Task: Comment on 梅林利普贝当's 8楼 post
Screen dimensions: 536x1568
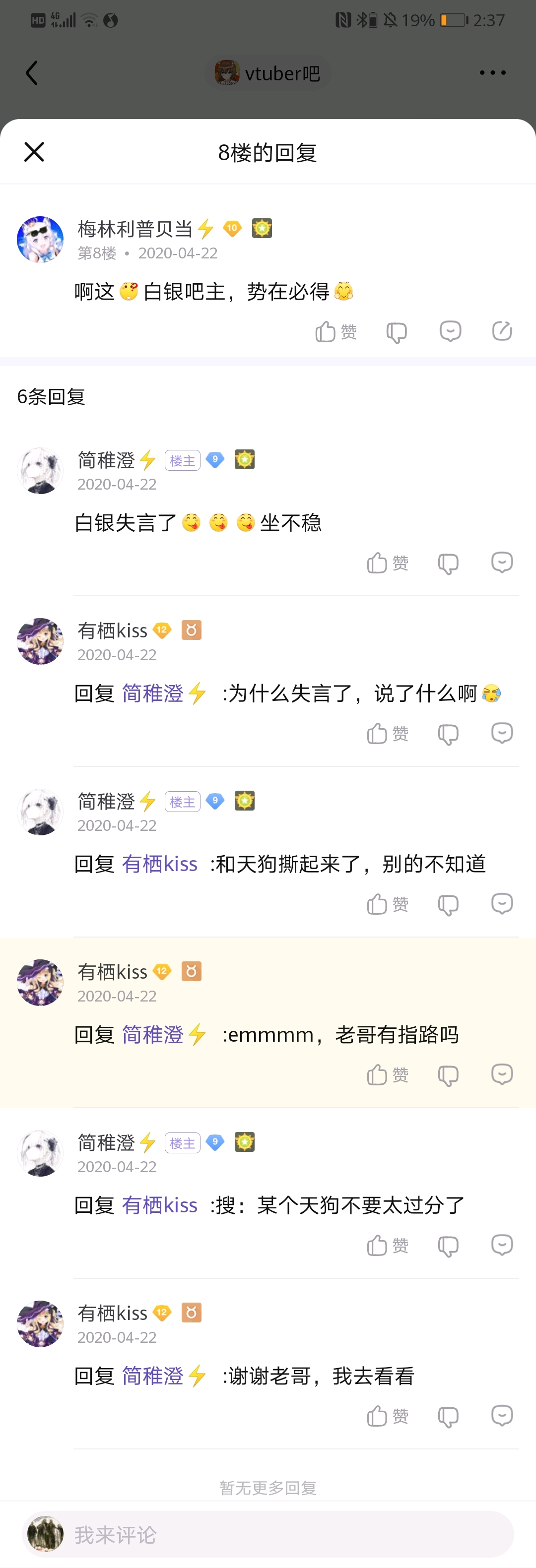Action: pyautogui.click(x=450, y=332)
